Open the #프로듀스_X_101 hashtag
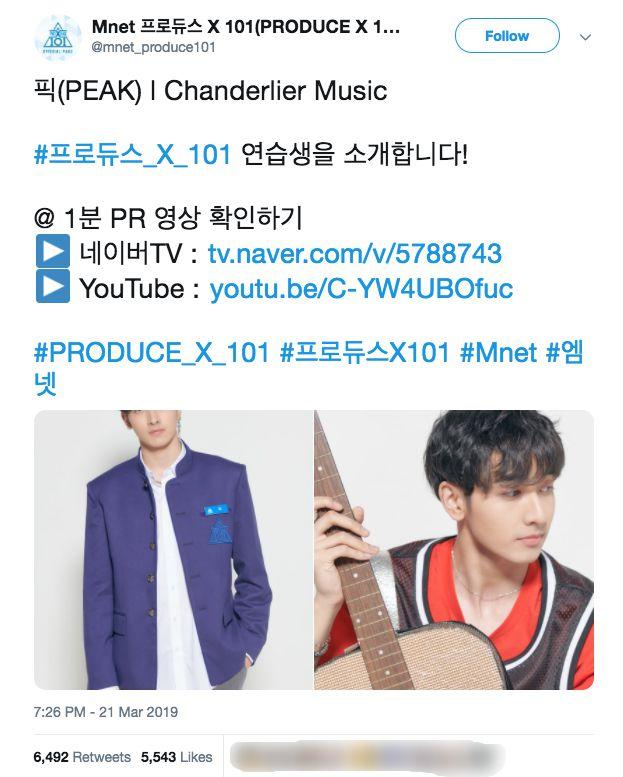The width and height of the screenshot is (623, 777). tap(133, 155)
